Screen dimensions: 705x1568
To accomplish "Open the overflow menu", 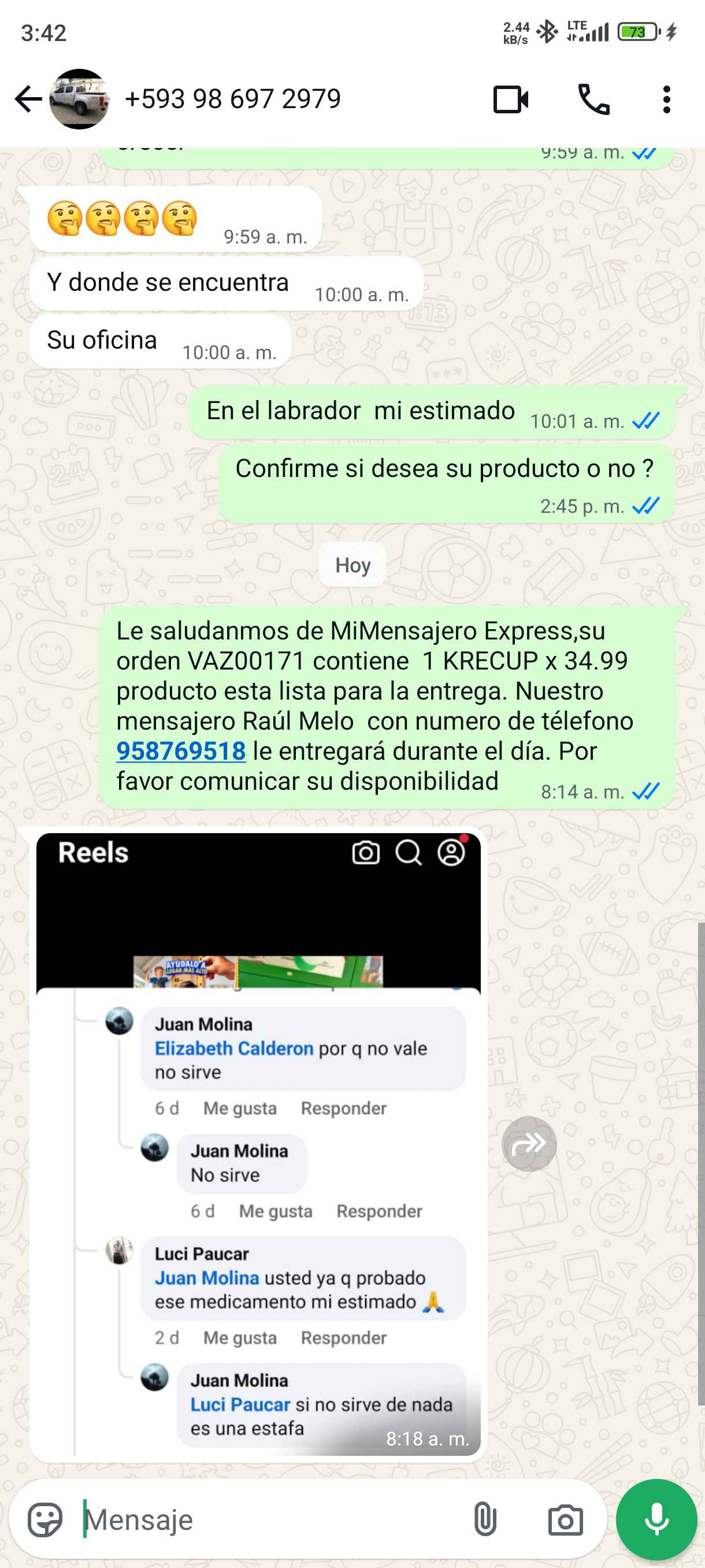I will [x=667, y=99].
